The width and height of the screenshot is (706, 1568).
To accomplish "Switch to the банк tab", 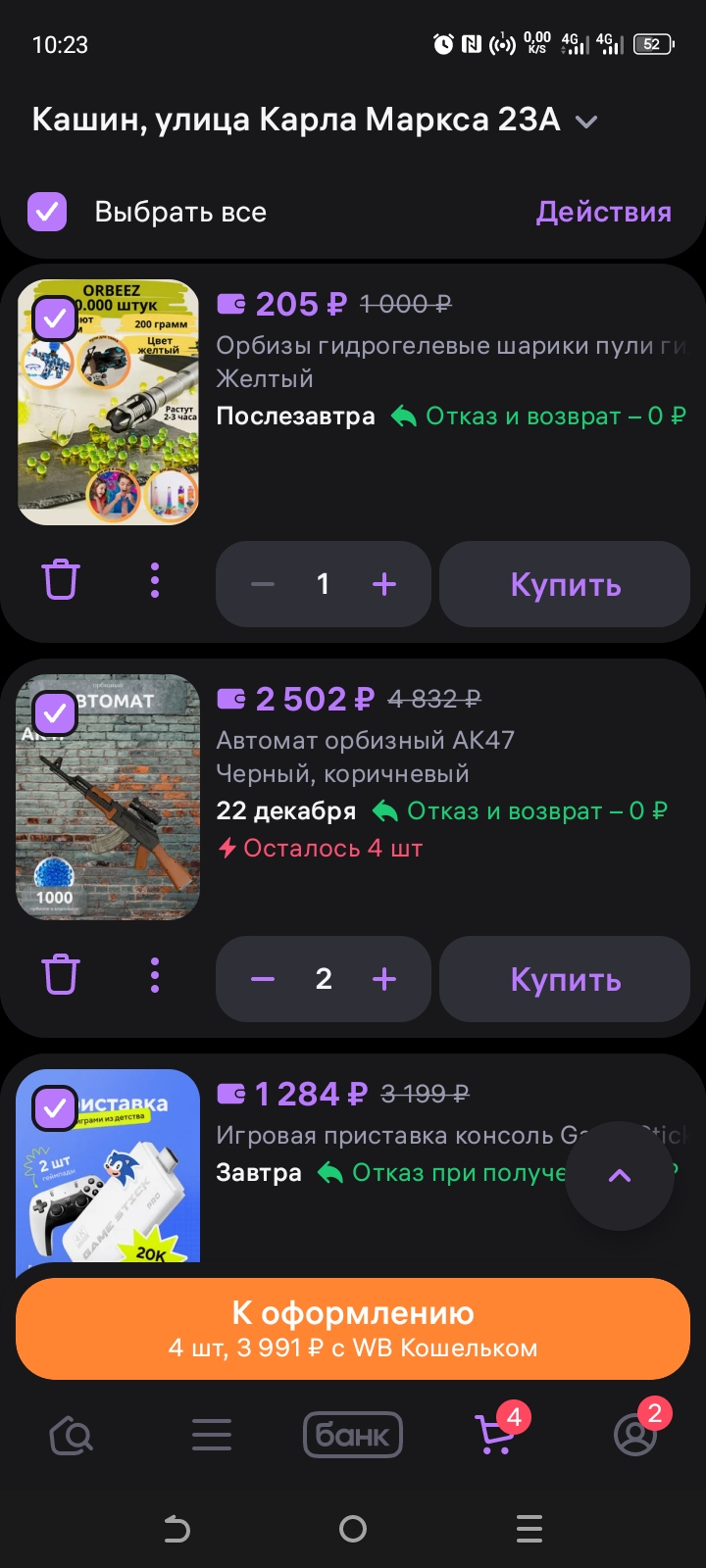I will point(353,1435).
